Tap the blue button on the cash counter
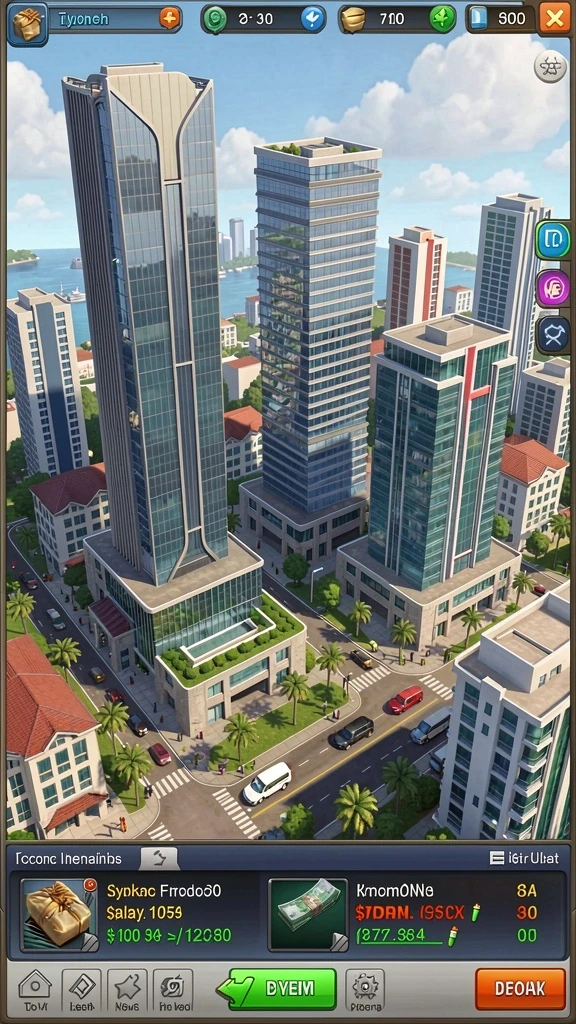This screenshot has width=576, height=1024. click(313, 19)
